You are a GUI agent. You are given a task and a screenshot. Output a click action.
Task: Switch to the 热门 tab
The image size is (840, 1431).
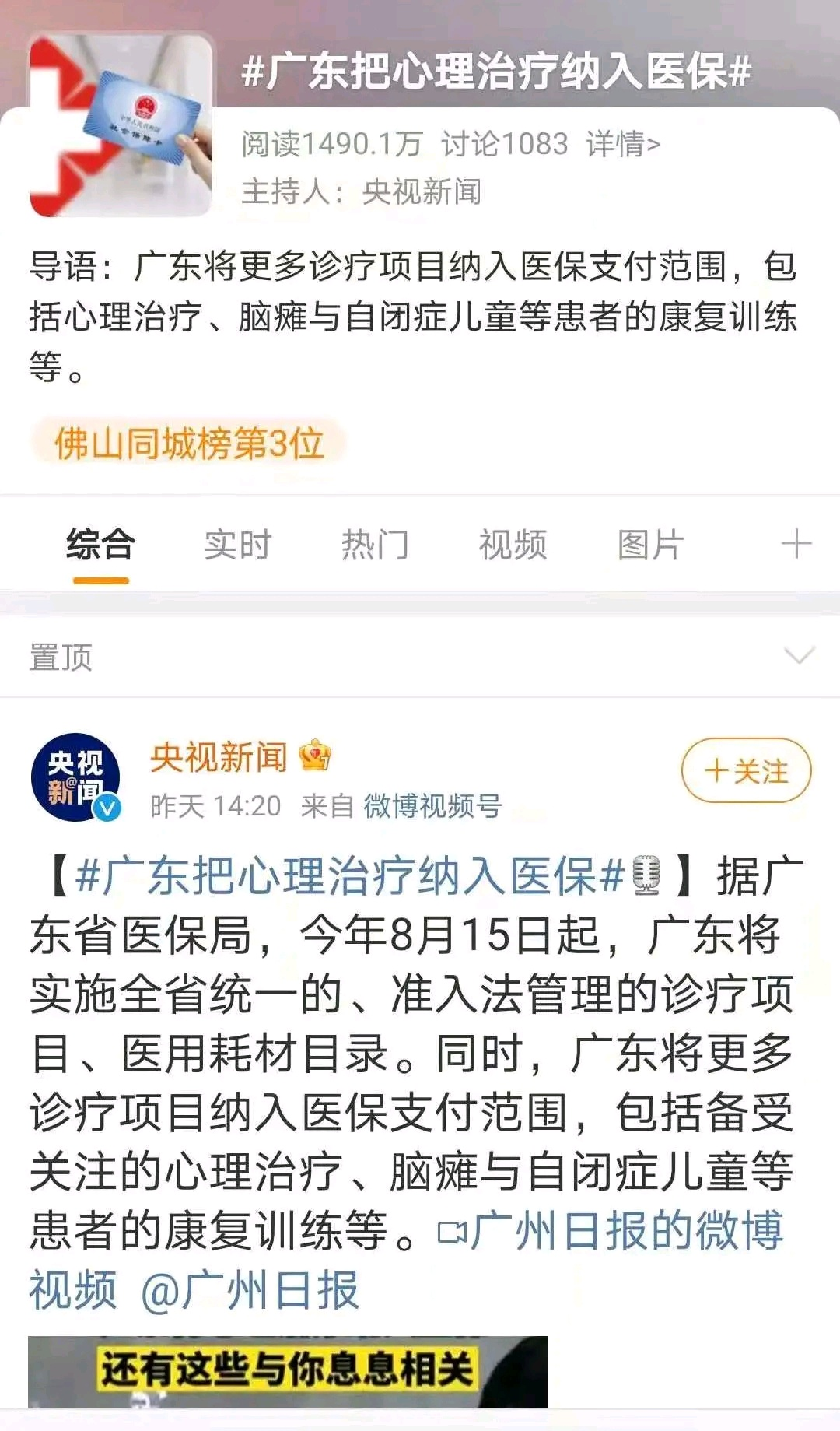pos(375,545)
